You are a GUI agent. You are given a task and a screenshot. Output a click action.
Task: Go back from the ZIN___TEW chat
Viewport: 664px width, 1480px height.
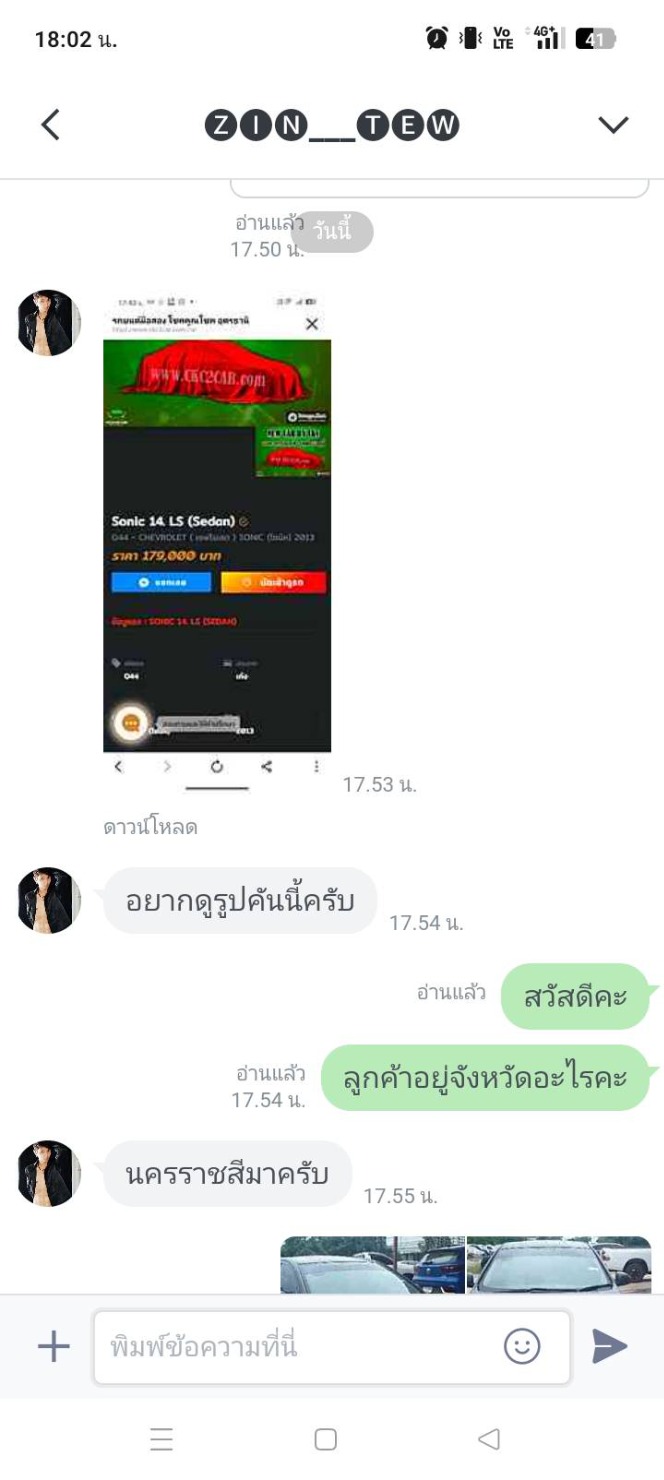pos(50,125)
